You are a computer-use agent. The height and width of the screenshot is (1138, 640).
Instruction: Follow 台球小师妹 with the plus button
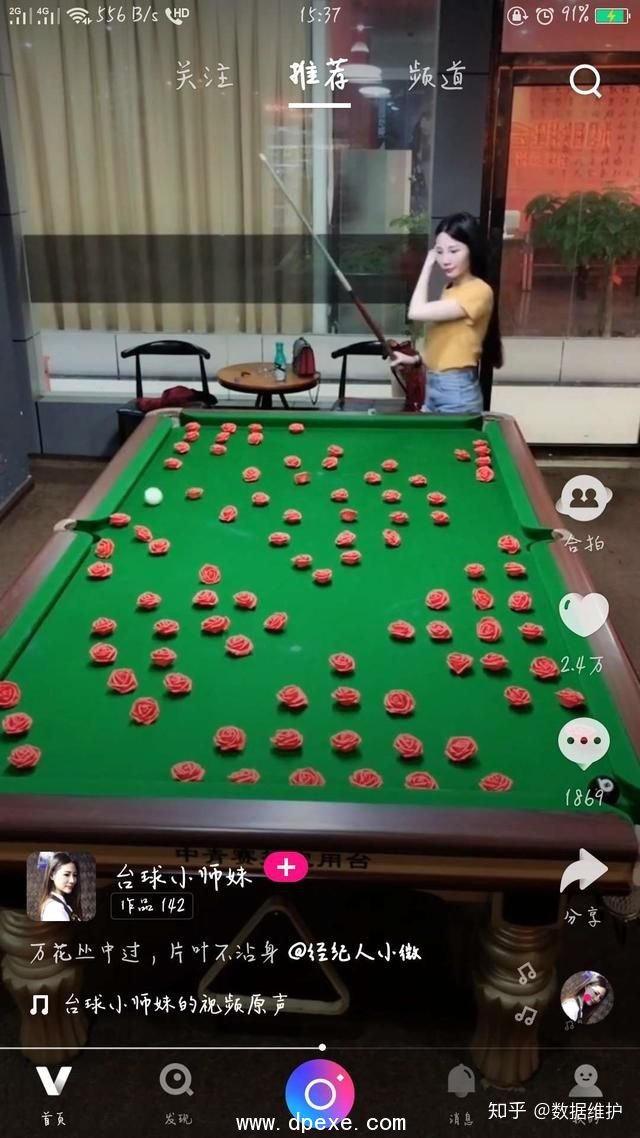click(x=286, y=867)
